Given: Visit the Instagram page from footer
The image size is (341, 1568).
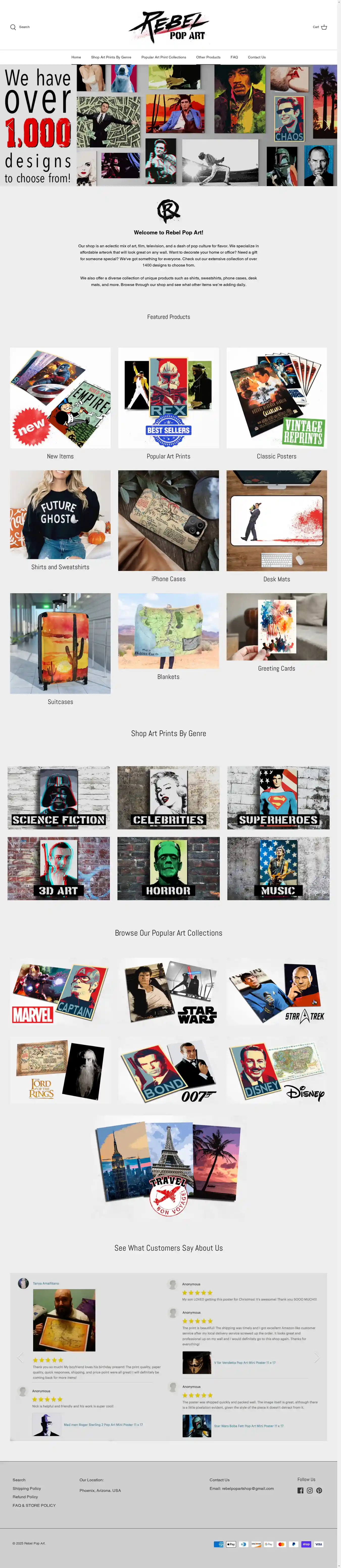Looking at the screenshot, I should [309, 1491].
